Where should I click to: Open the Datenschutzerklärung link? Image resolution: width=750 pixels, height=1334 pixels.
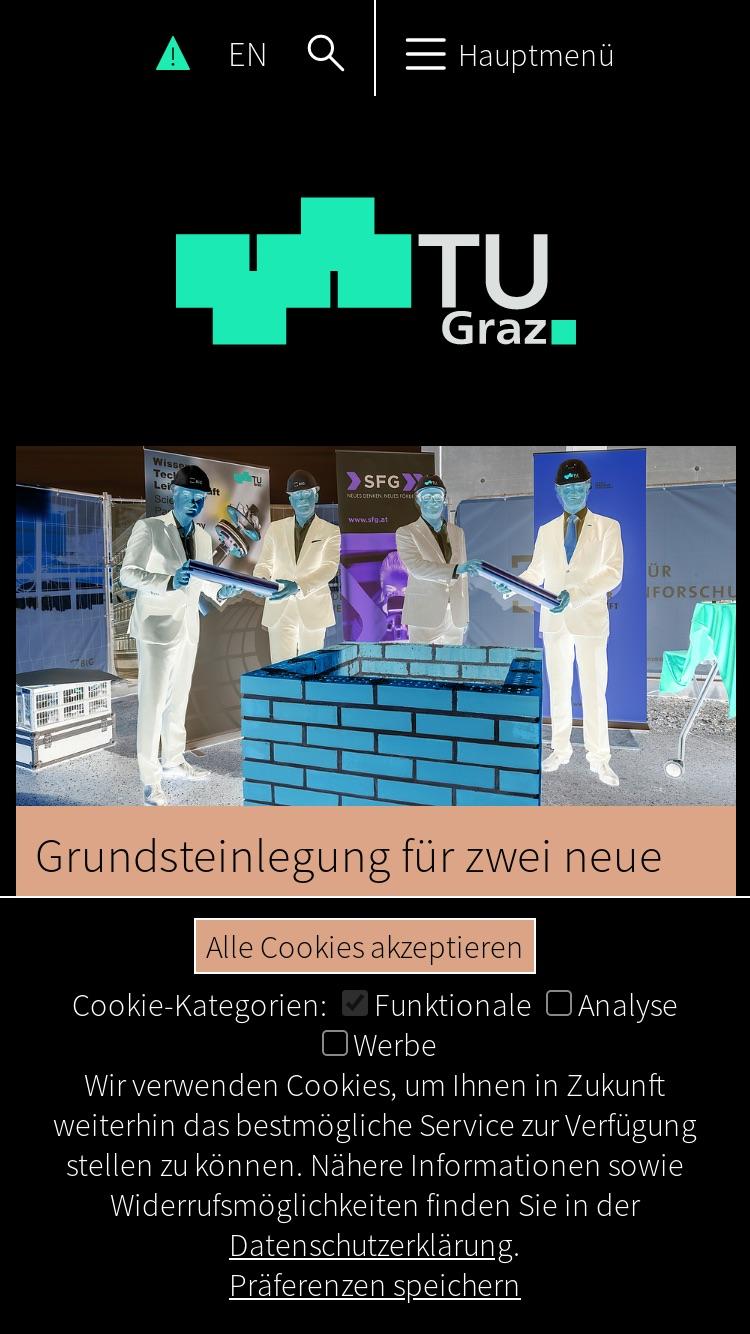click(371, 1245)
